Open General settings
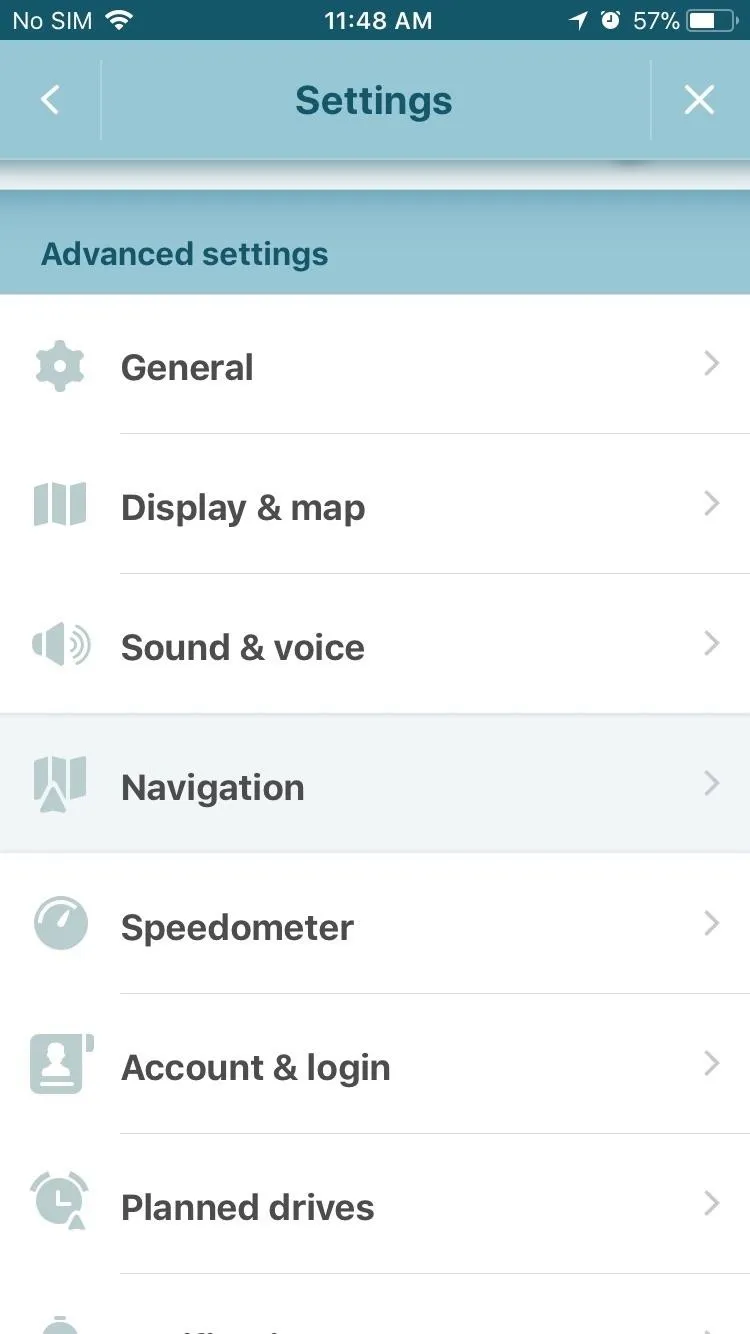The height and width of the screenshot is (1334, 750). (375, 365)
